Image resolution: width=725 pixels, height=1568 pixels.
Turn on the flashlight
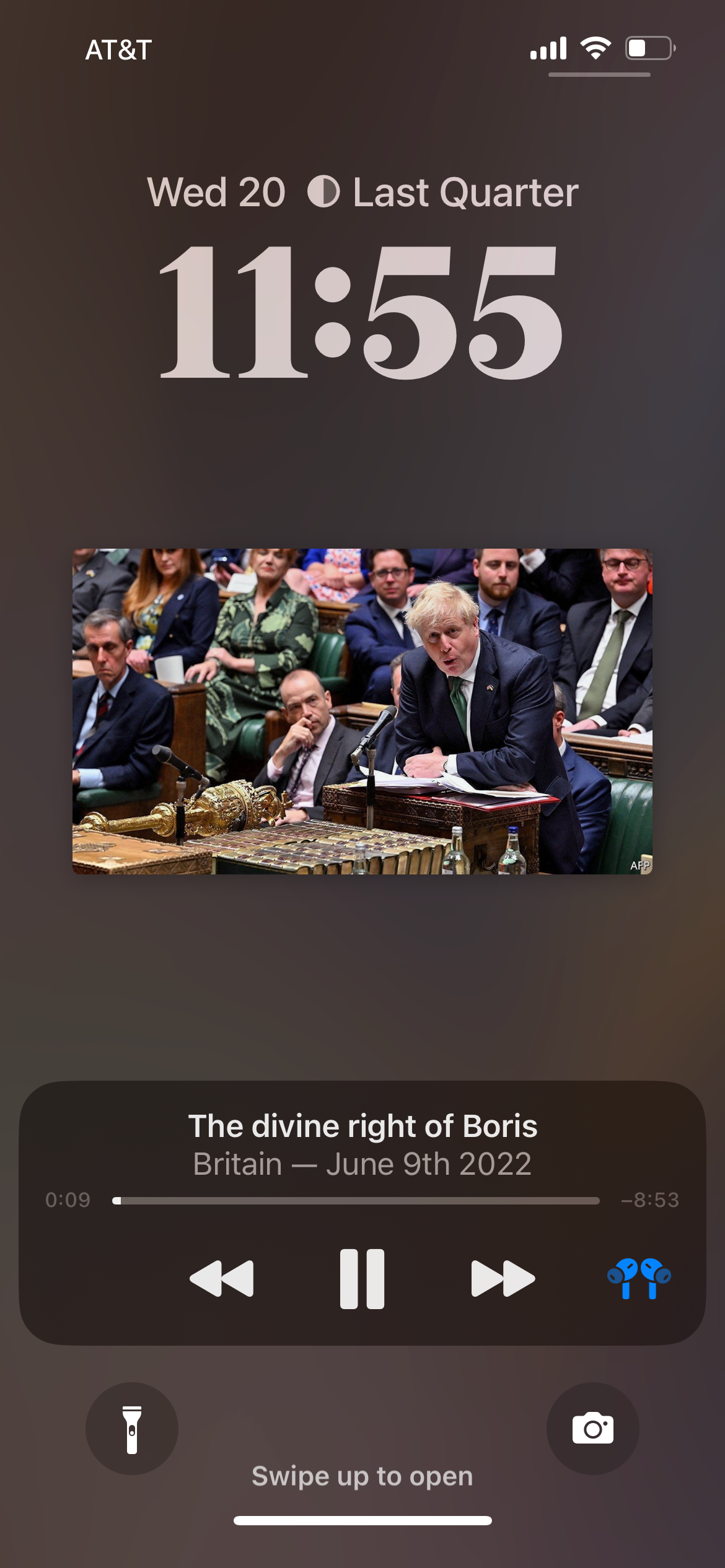click(132, 1429)
